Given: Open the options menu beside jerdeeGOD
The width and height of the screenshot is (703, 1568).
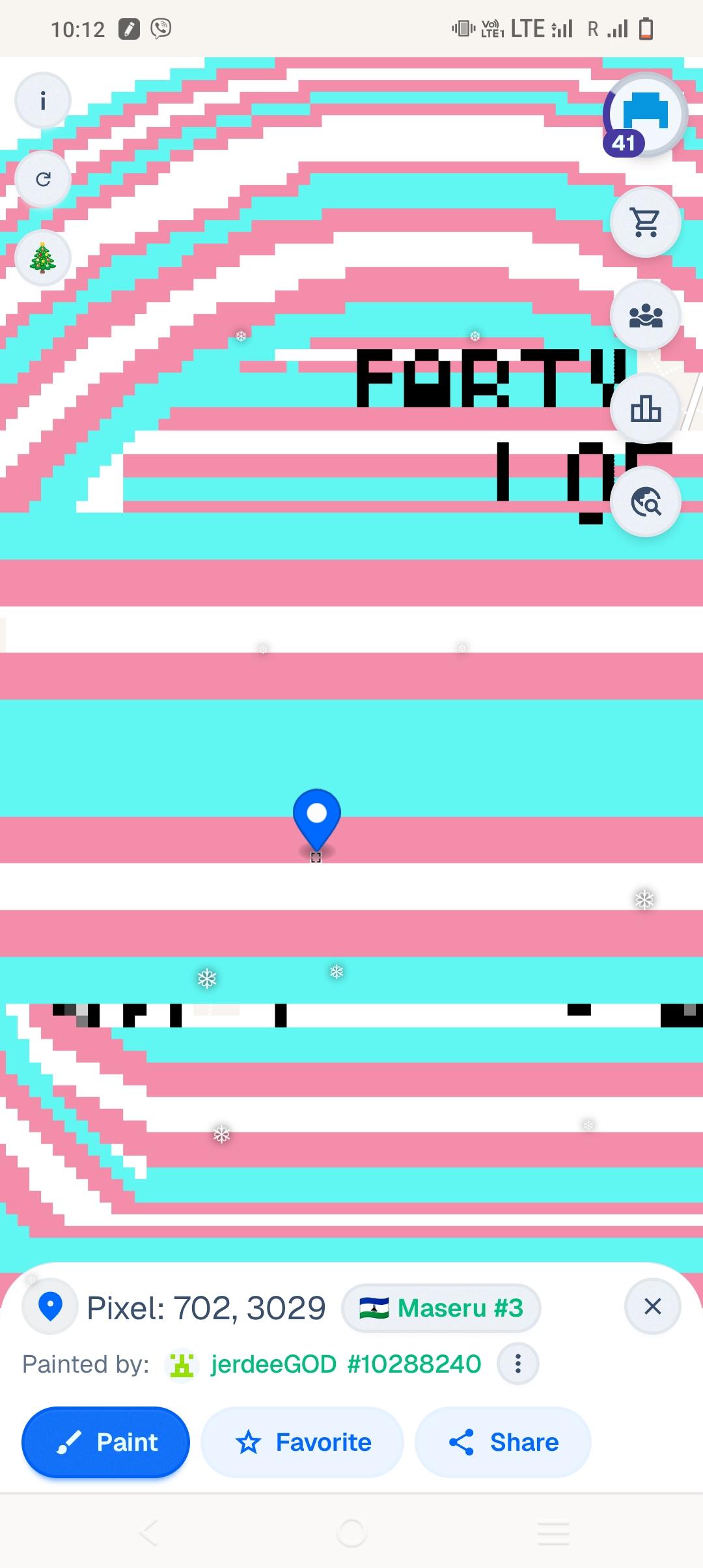Looking at the screenshot, I should click(517, 1364).
